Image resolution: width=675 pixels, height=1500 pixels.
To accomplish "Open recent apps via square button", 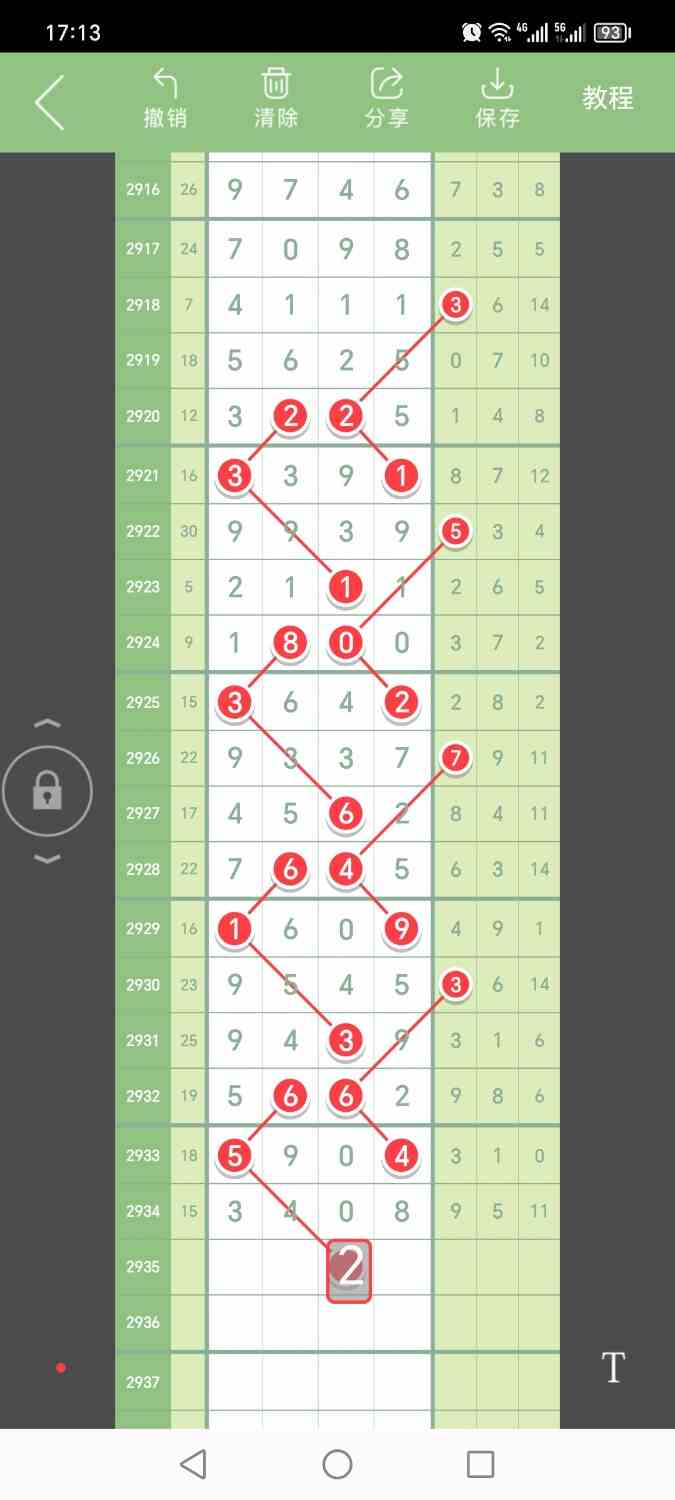I will point(481,1465).
